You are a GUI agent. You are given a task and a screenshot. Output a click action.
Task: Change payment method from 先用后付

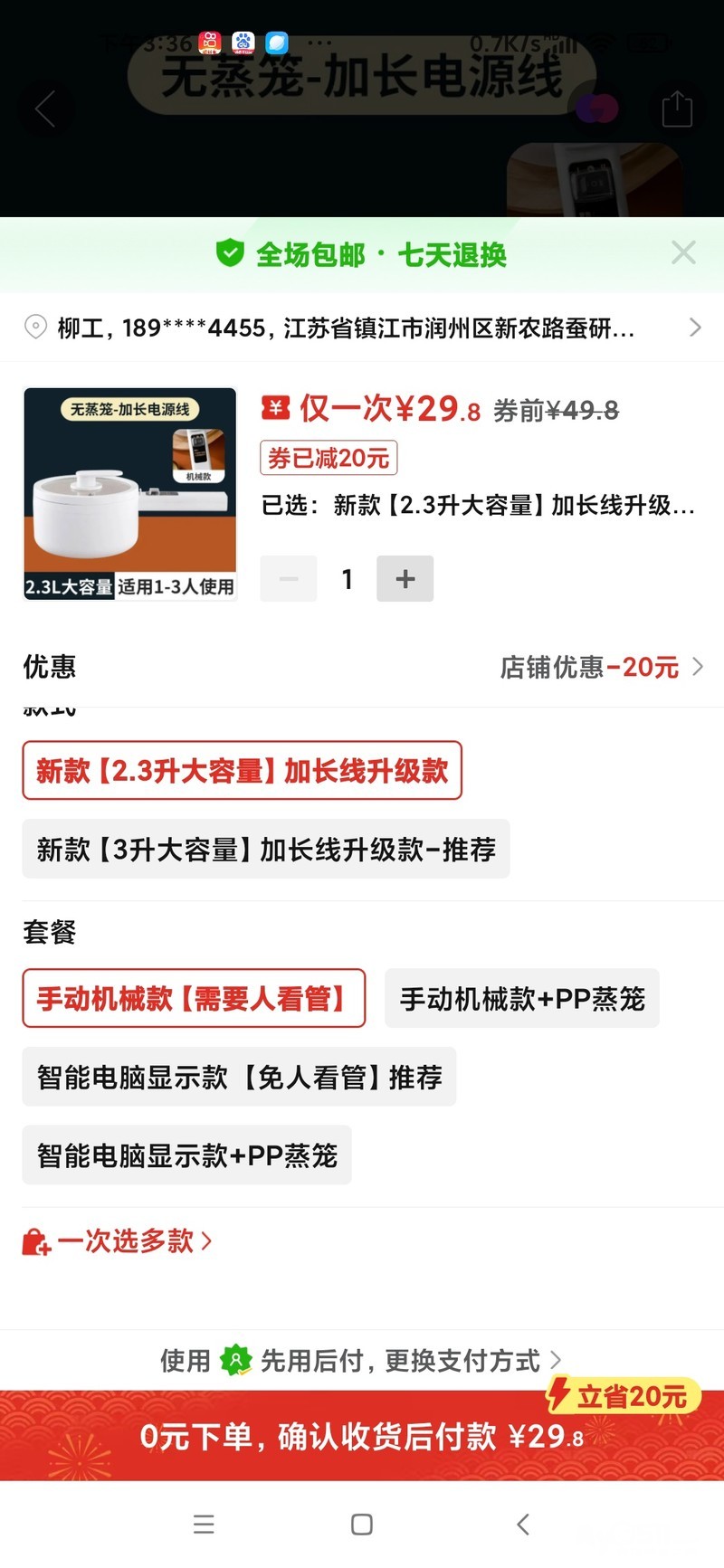point(362,1361)
